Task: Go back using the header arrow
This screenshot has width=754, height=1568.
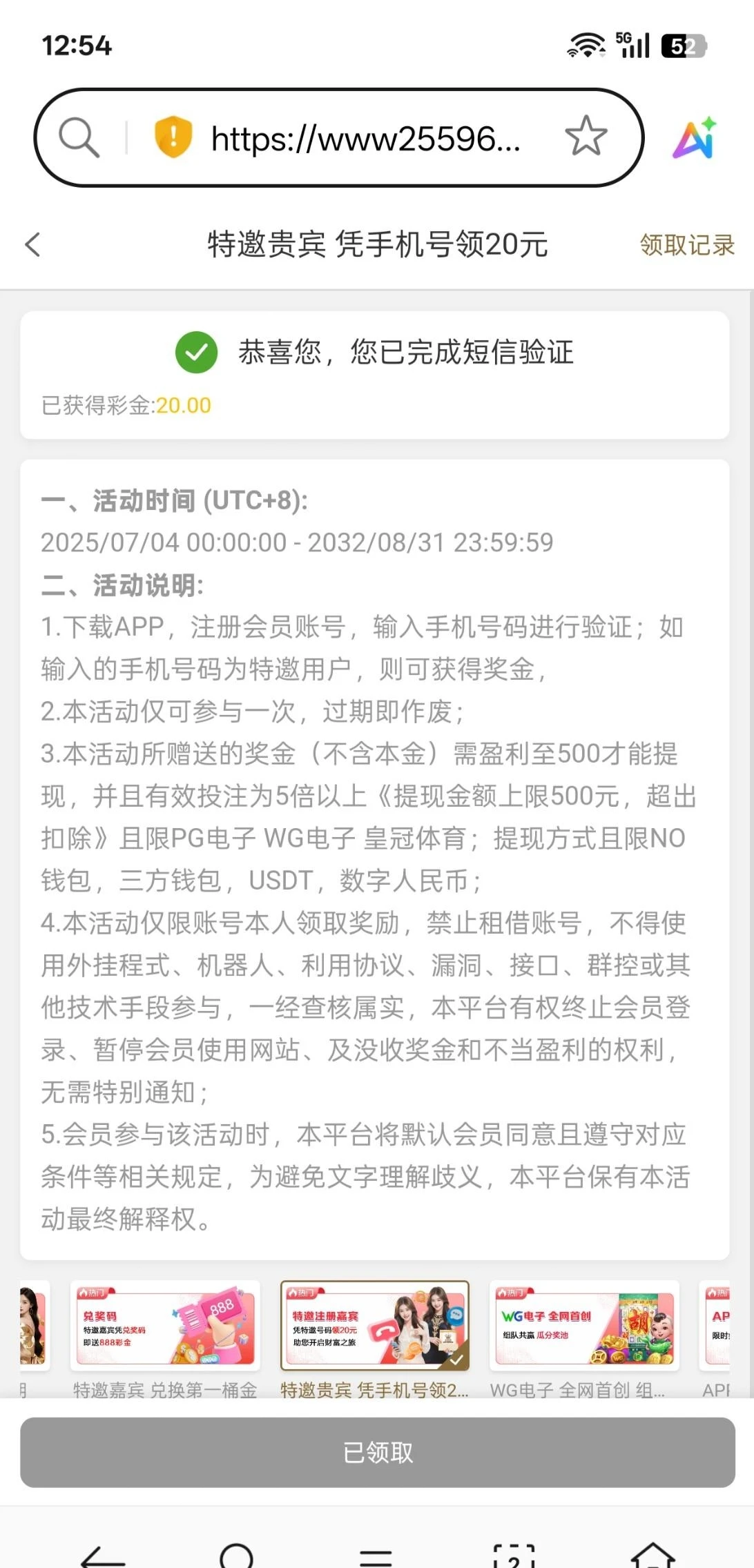Action: [32, 244]
